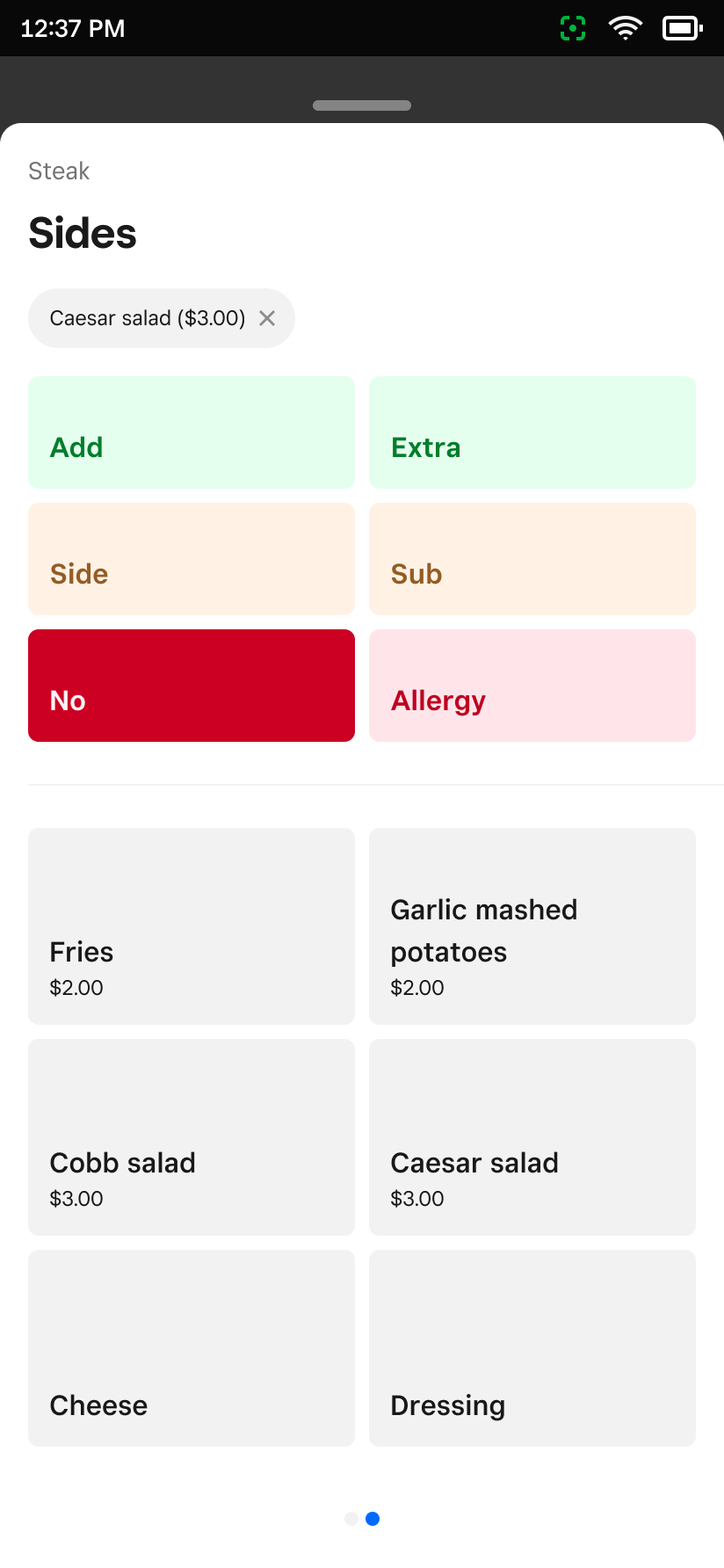The image size is (724, 1568).
Task: Deselect the No modifier
Action: (192, 686)
